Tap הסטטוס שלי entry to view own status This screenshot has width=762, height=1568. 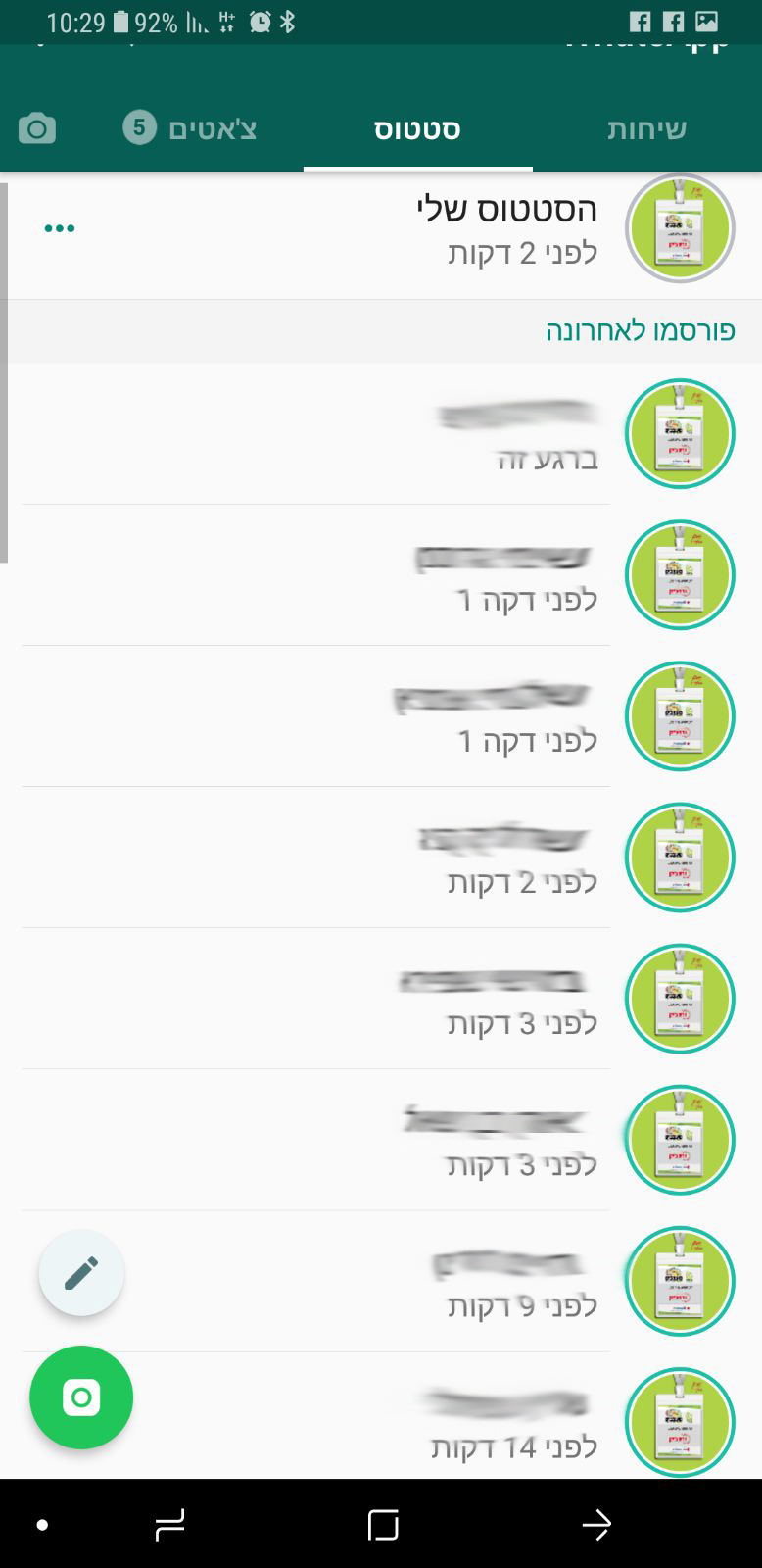point(441,227)
